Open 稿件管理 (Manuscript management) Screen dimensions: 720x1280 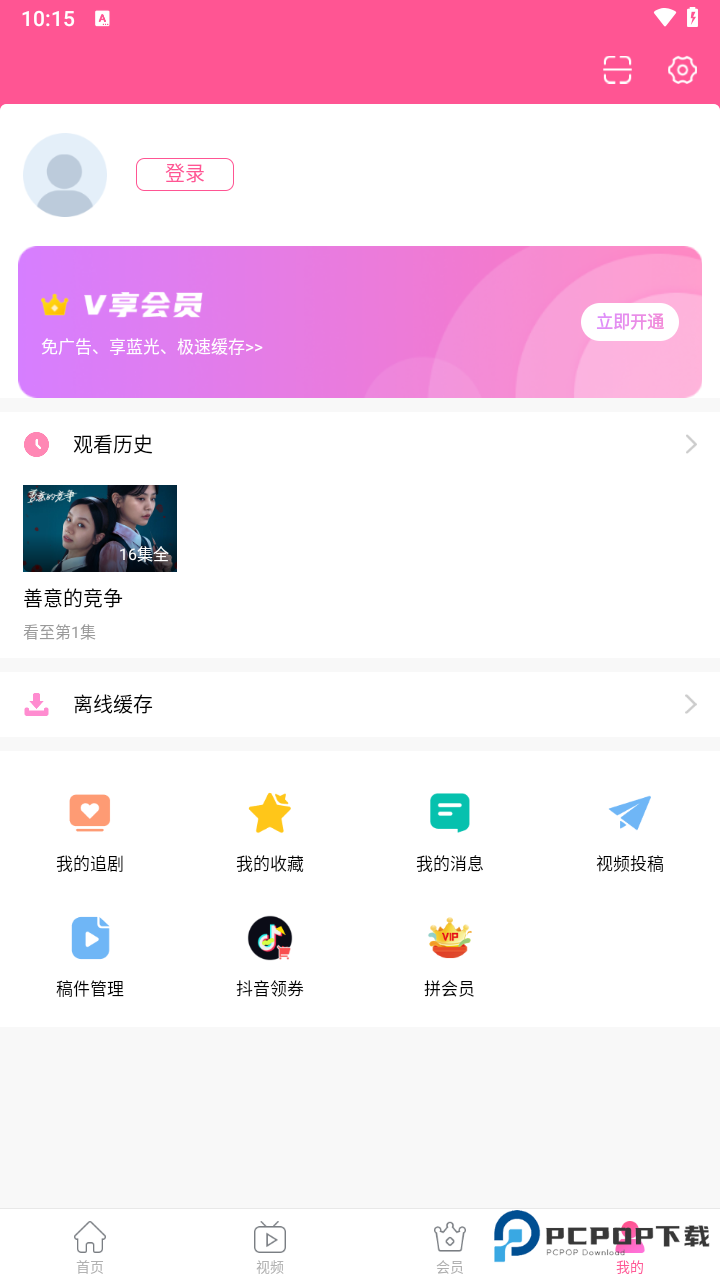point(90,955)
